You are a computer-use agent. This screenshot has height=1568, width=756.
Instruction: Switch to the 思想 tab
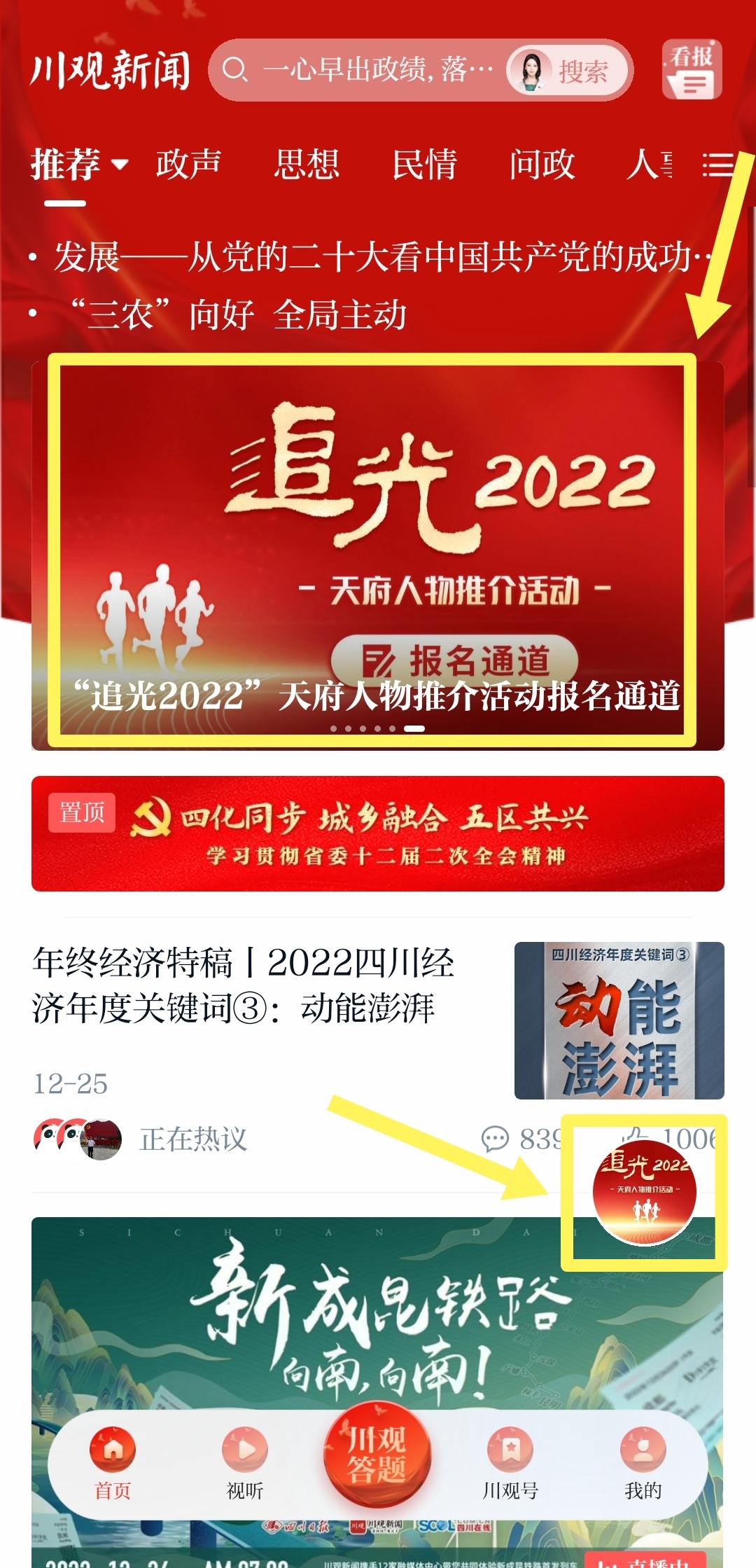click(307, 165)
